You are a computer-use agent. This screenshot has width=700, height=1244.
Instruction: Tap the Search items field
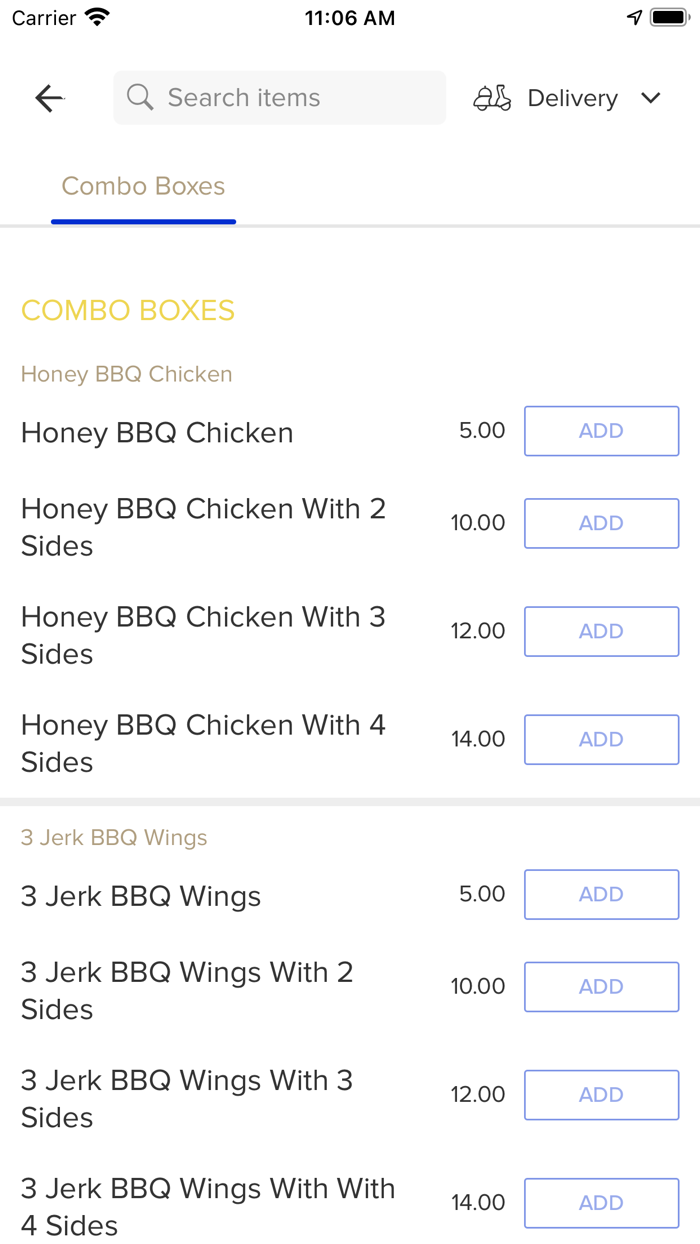280,98
